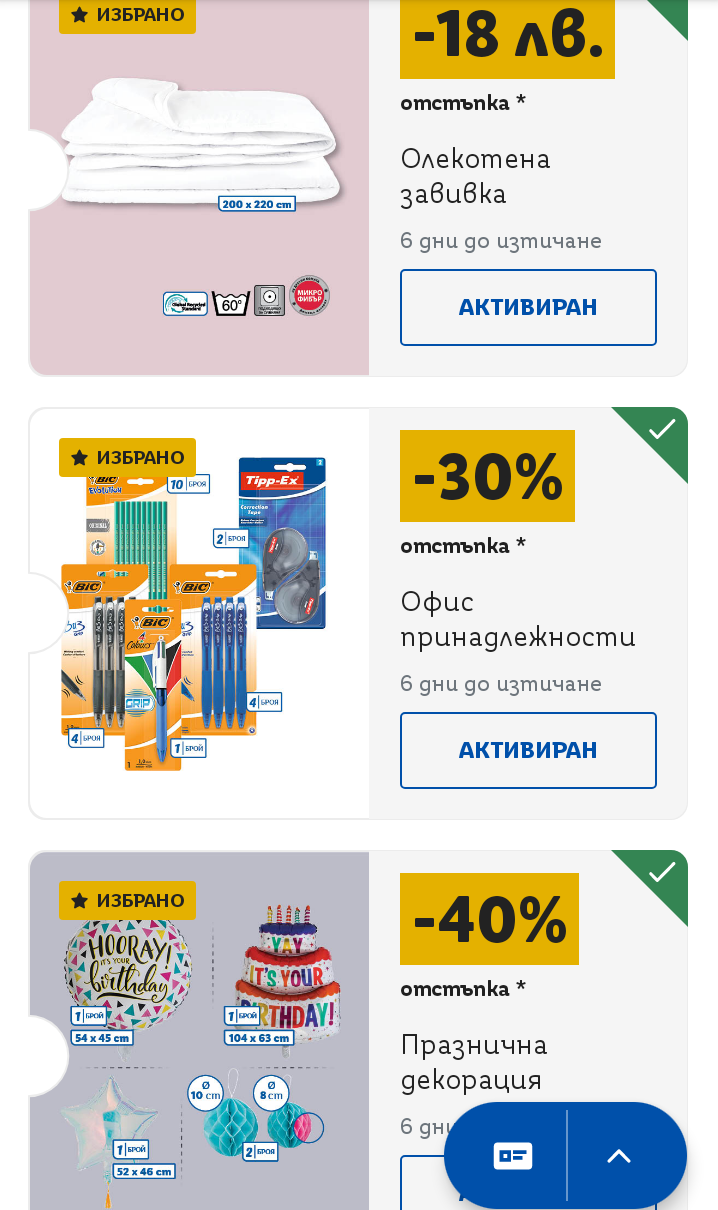Tap the up arrow to scroll to top
Viewport: 718px width, 1210px height.
pyautogui.click(x=619, y=1156)
